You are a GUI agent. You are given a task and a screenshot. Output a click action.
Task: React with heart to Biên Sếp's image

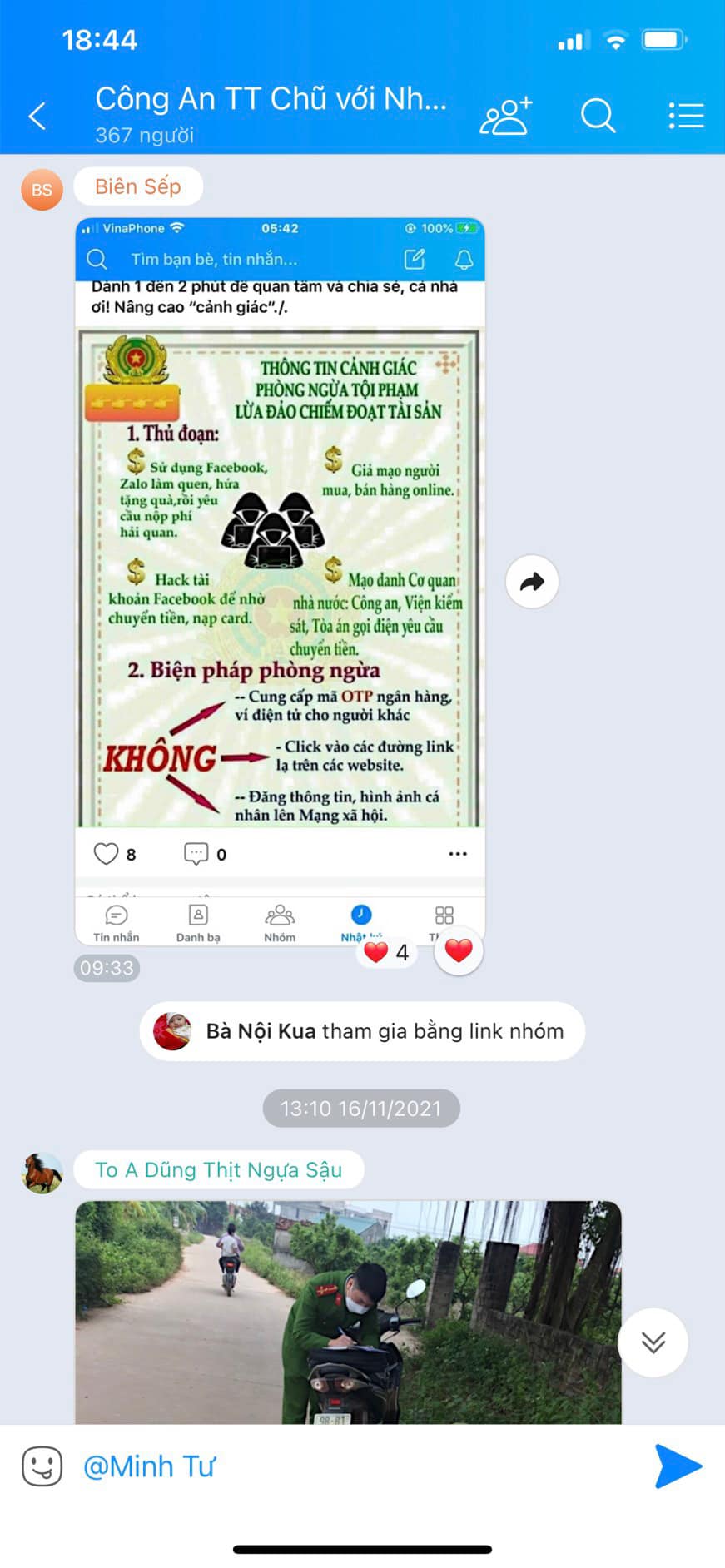[x=459, y=950]
